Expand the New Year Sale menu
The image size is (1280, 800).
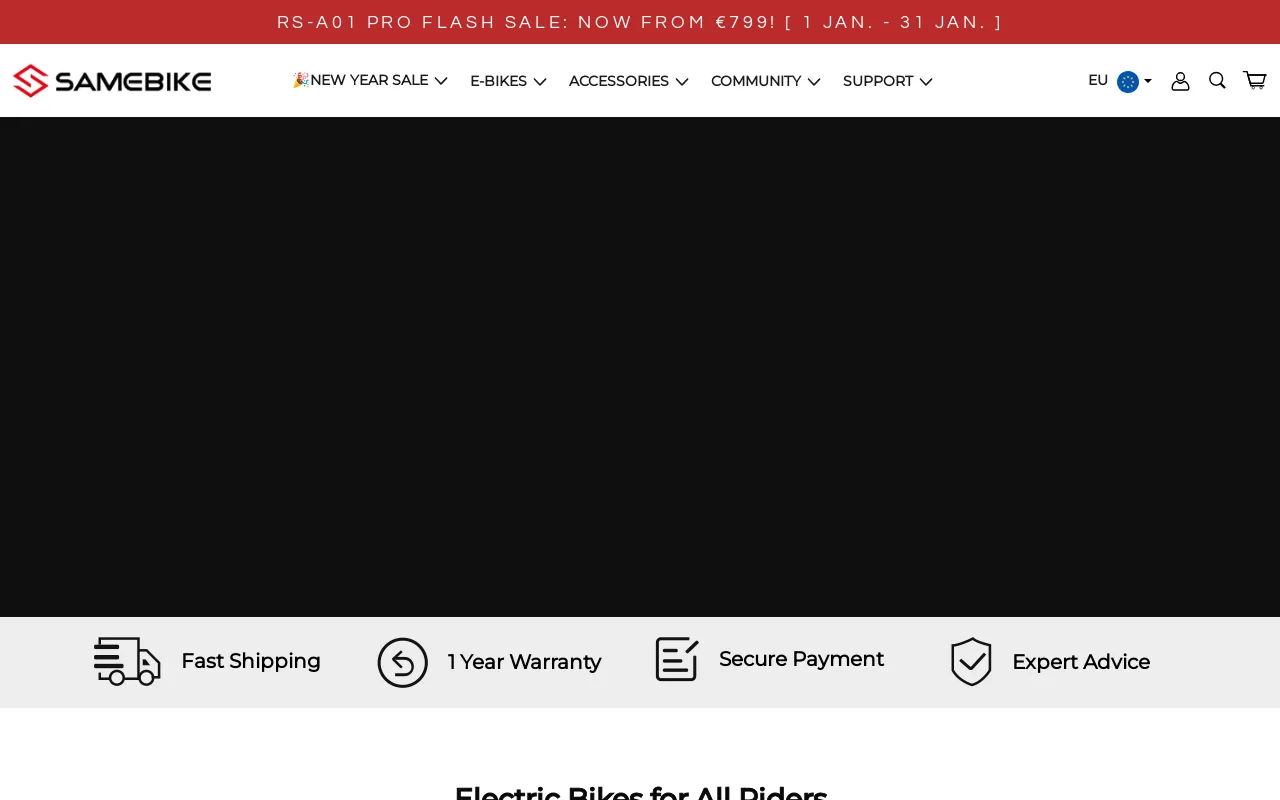click(x=369, y=81)
